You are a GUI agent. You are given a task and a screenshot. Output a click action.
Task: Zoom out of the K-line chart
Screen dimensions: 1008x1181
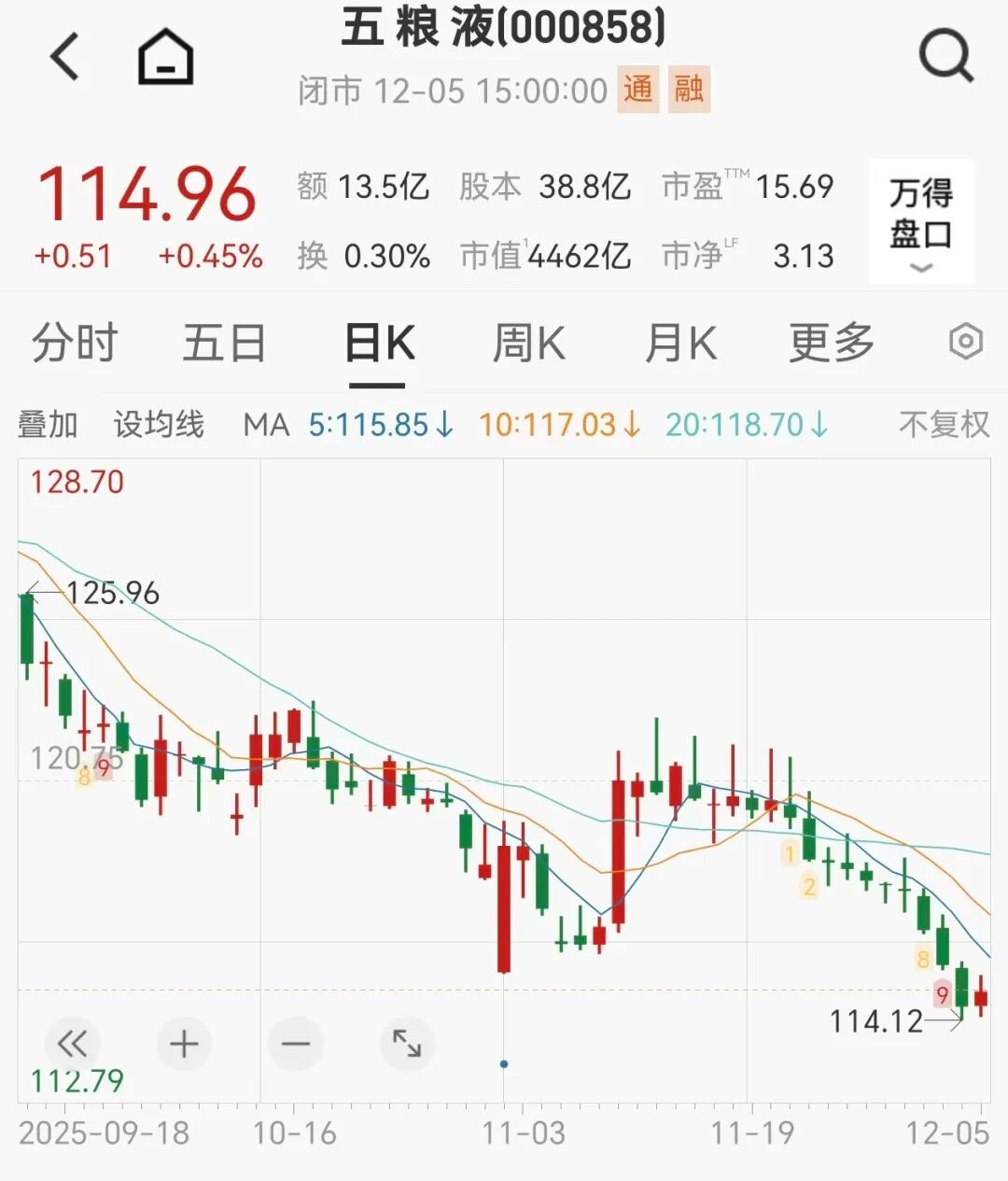[x=296, y=1043]
